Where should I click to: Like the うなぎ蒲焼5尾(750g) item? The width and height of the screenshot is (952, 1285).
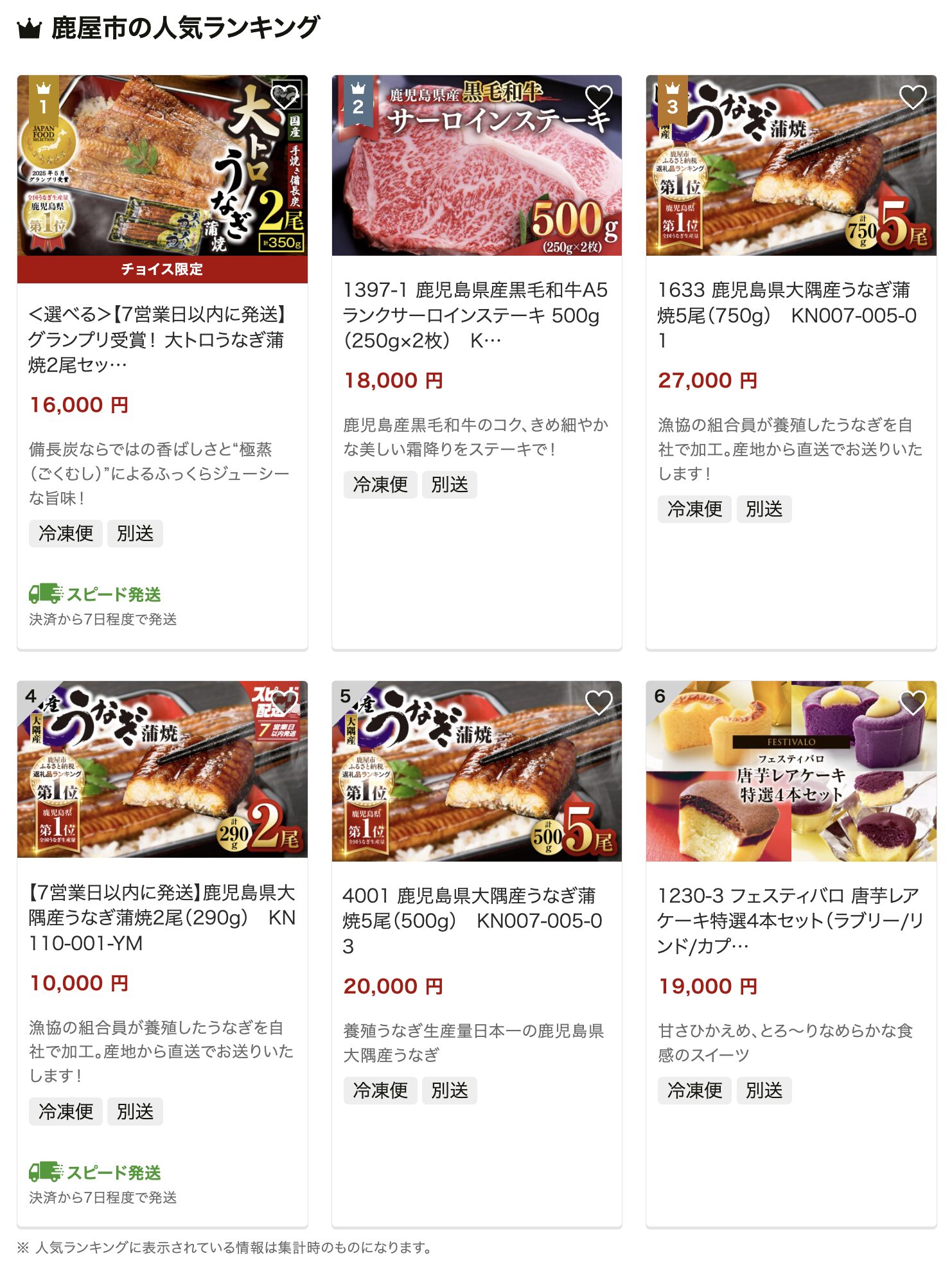coord(912,97)
